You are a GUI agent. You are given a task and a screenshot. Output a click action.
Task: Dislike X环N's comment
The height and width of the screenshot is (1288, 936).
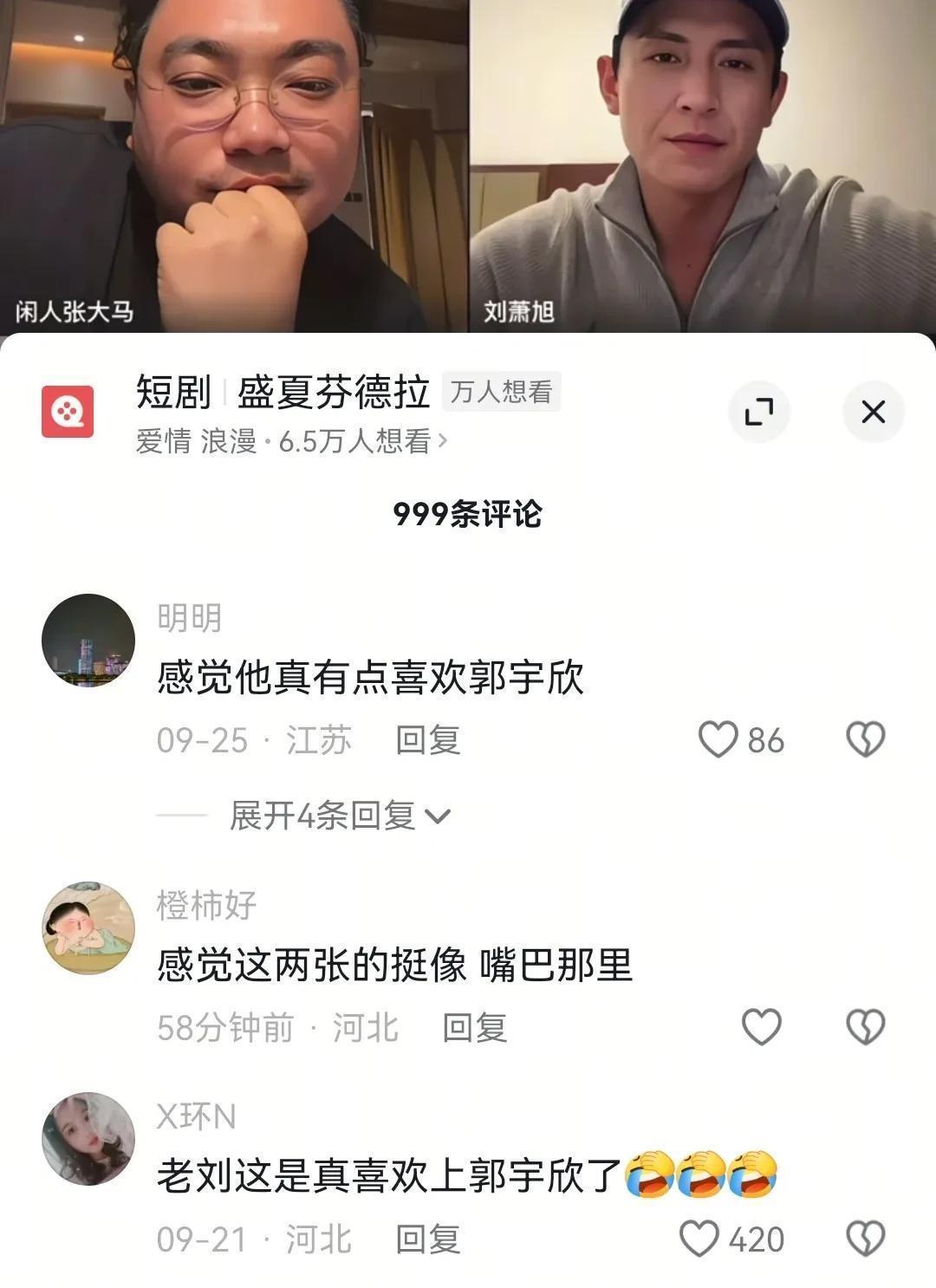(865, 1239)
